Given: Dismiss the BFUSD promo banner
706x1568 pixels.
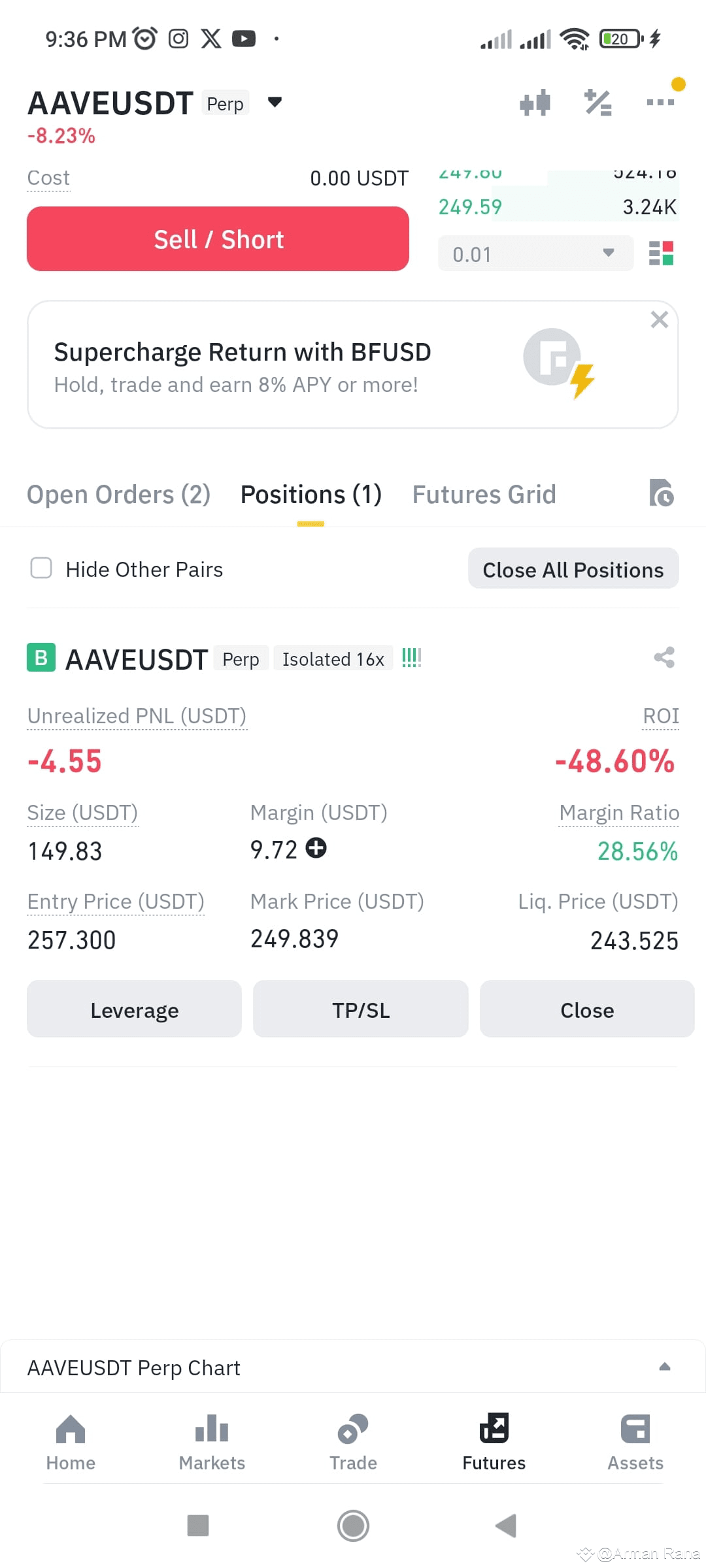Looking at the screenshot, I should click(x=659, y=319).
